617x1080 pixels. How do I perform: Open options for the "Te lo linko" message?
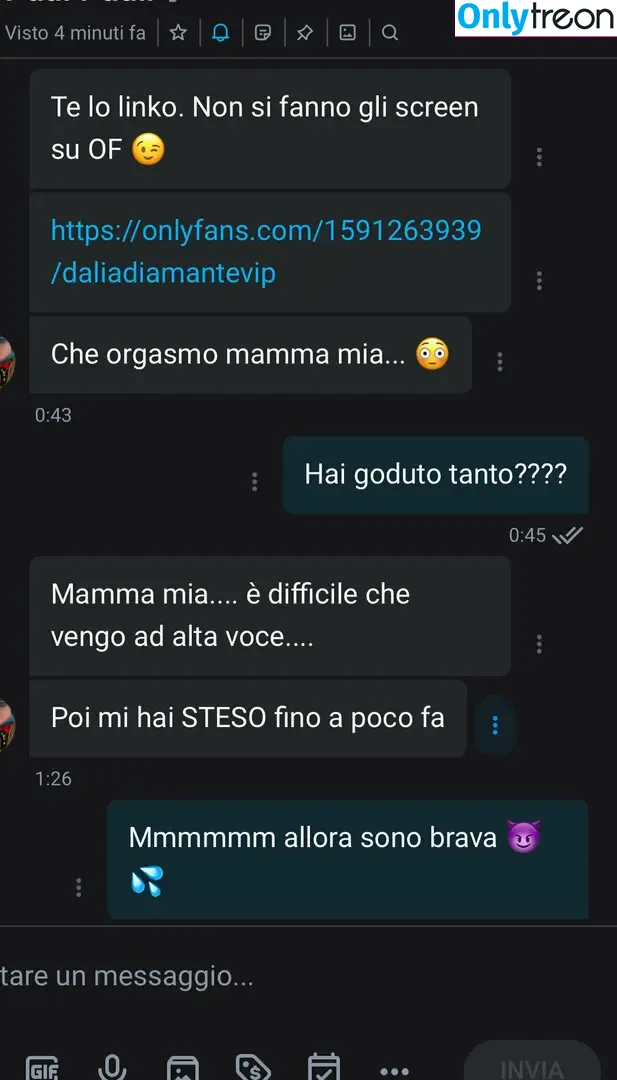click(539, 157)
